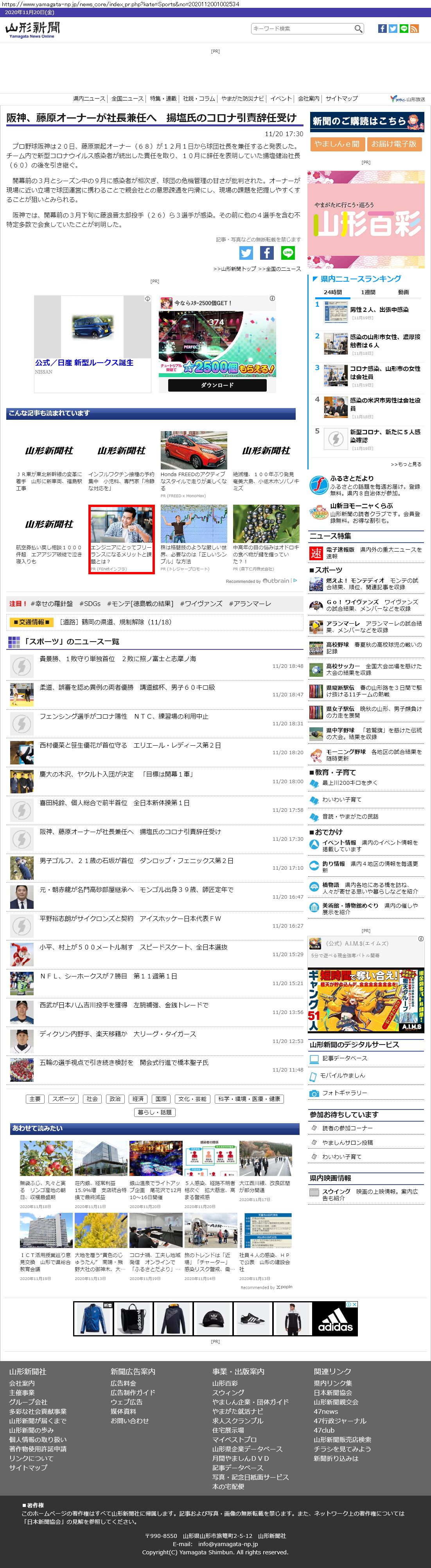Open the フォトギャラリー link
Image resolution: width=431 pixels, height=1568 pixels.
[x=345, y=1093]
